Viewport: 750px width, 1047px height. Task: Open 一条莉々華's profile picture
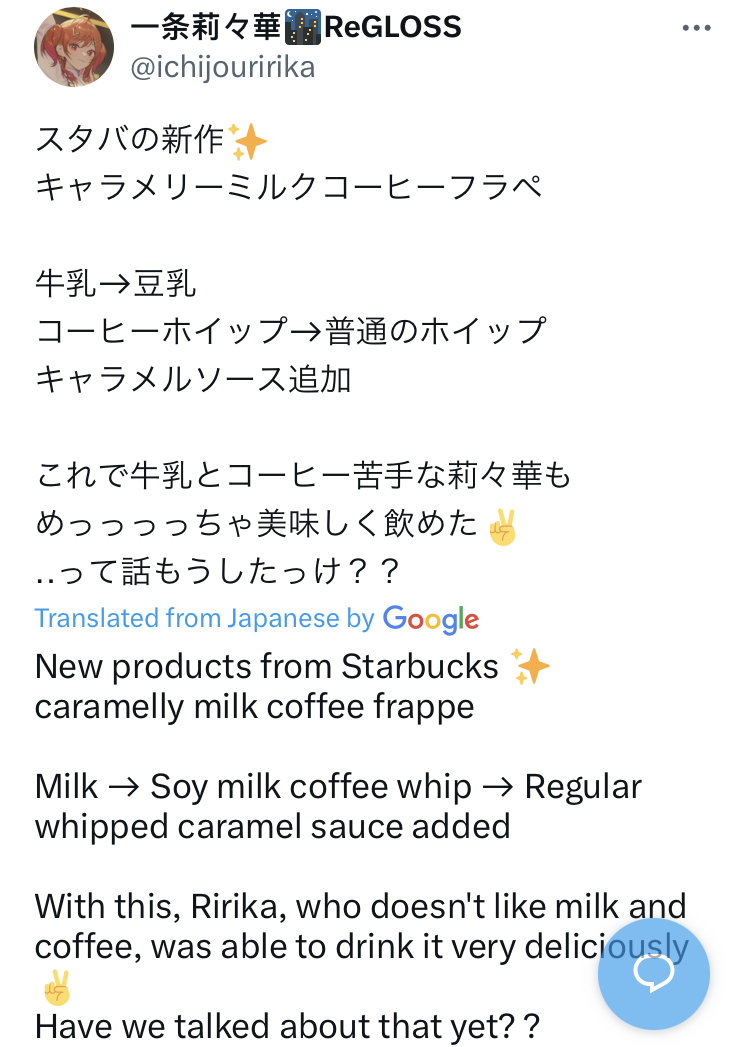74,46
